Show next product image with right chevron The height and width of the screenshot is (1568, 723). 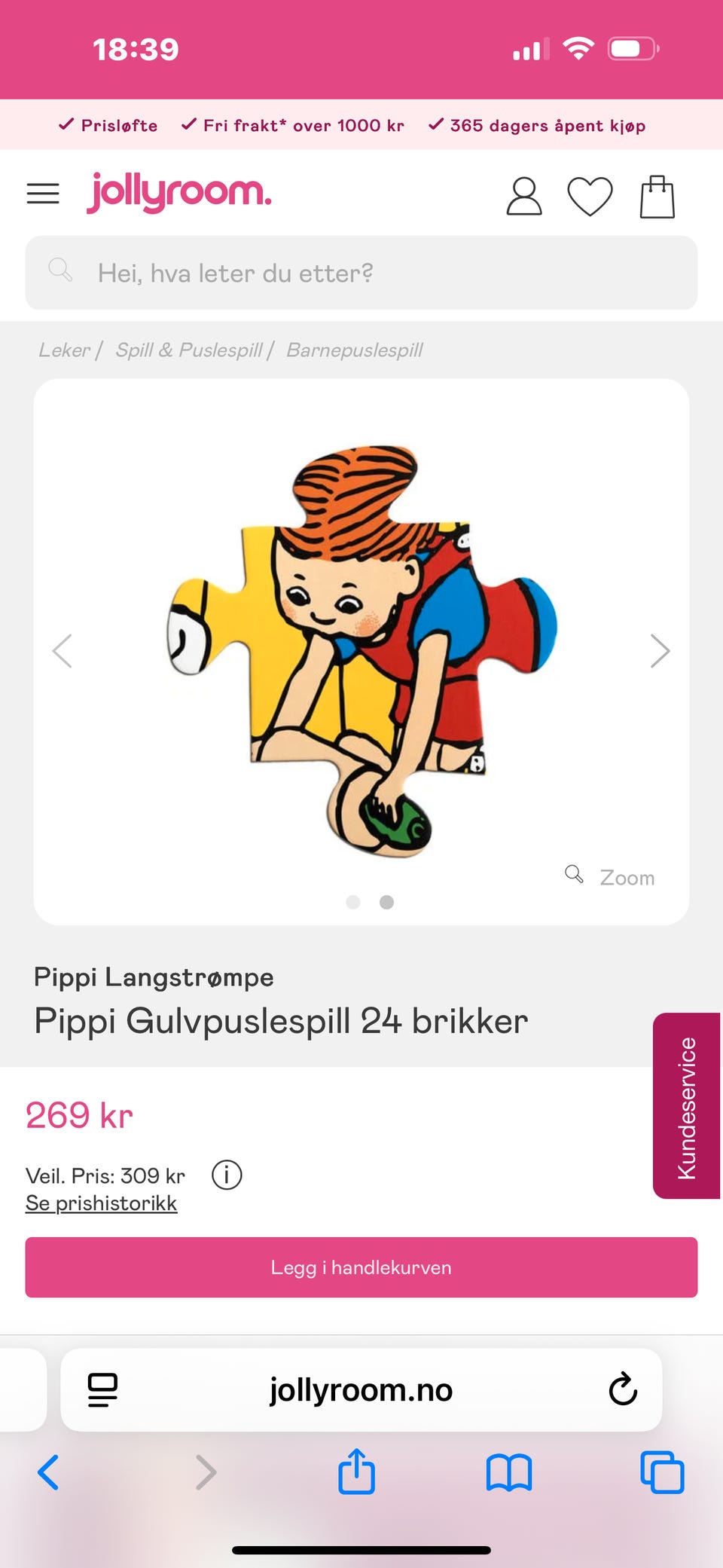pos(660,651)
